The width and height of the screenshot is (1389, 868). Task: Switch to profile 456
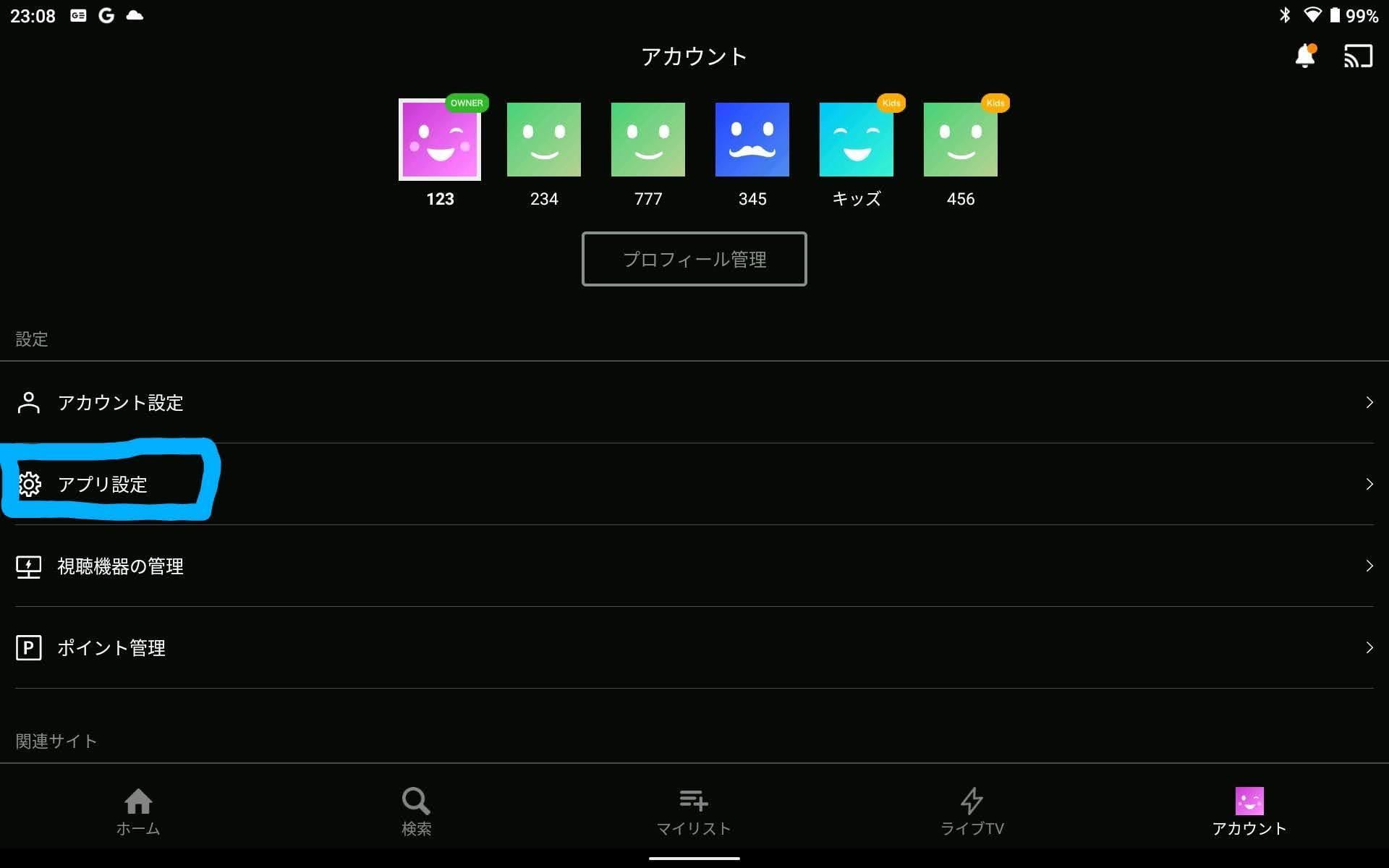point(960,140)
